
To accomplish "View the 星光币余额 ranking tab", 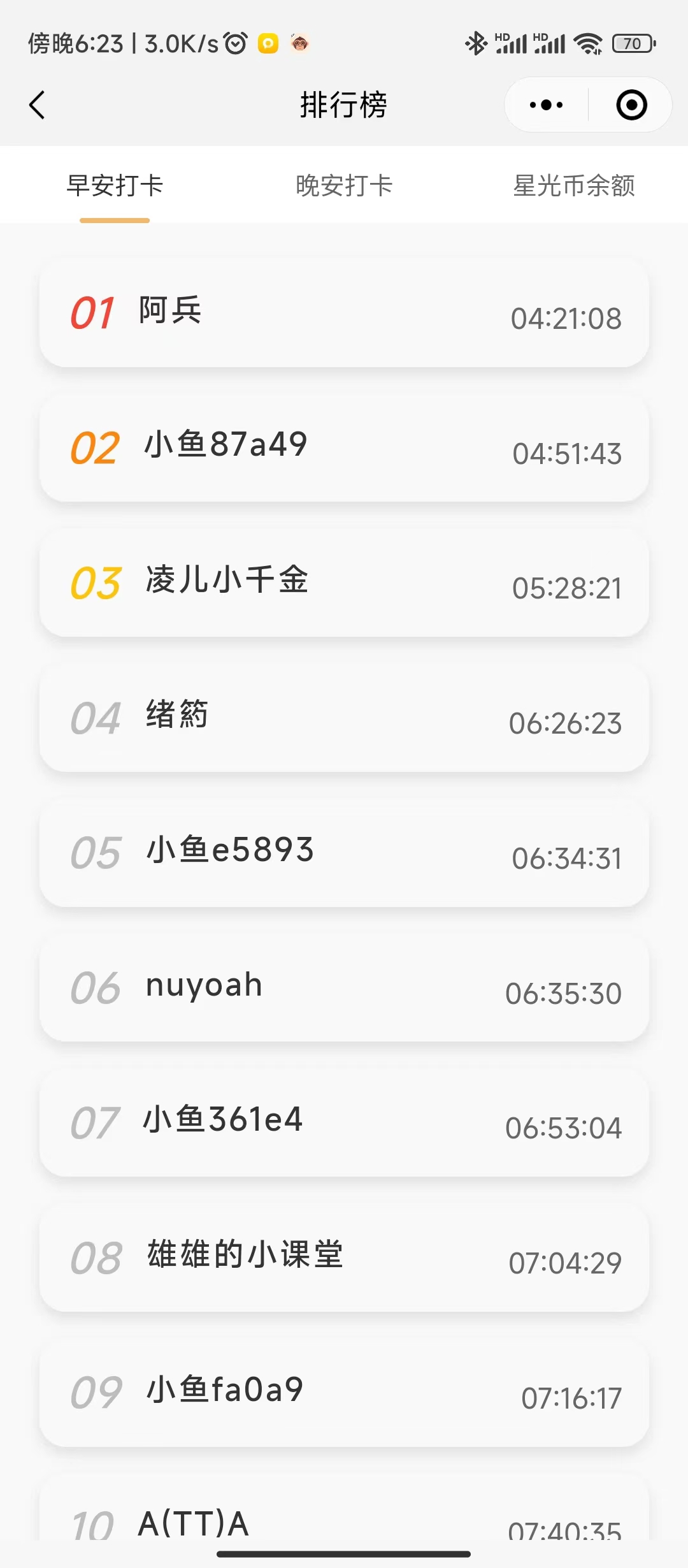I will (x=574, y=186).
